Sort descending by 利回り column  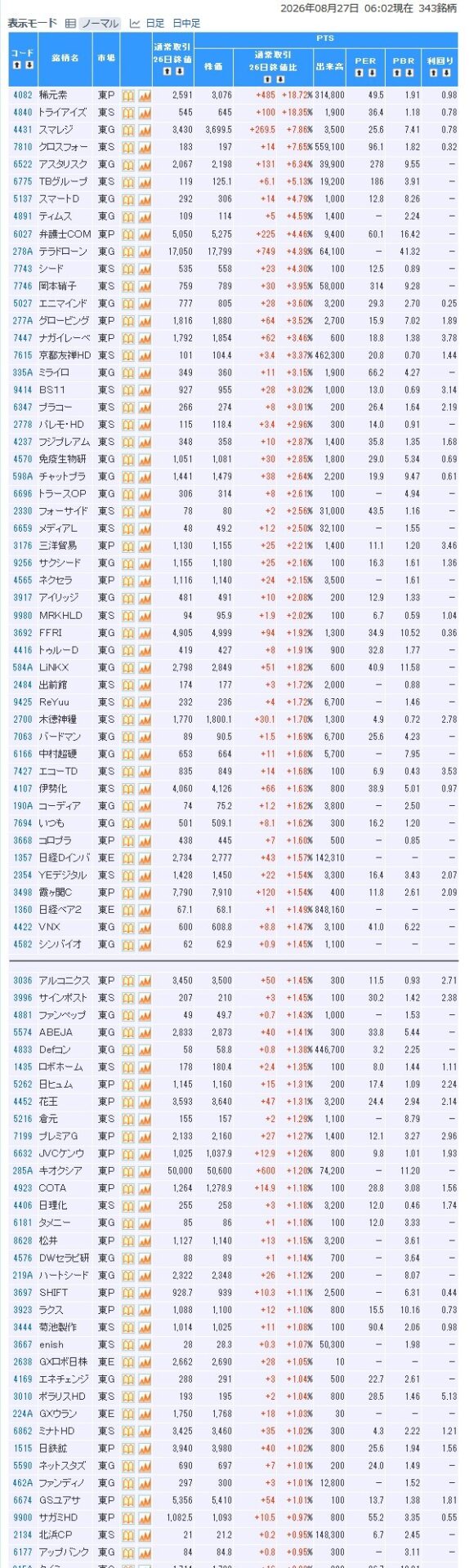tap(446, 72)
